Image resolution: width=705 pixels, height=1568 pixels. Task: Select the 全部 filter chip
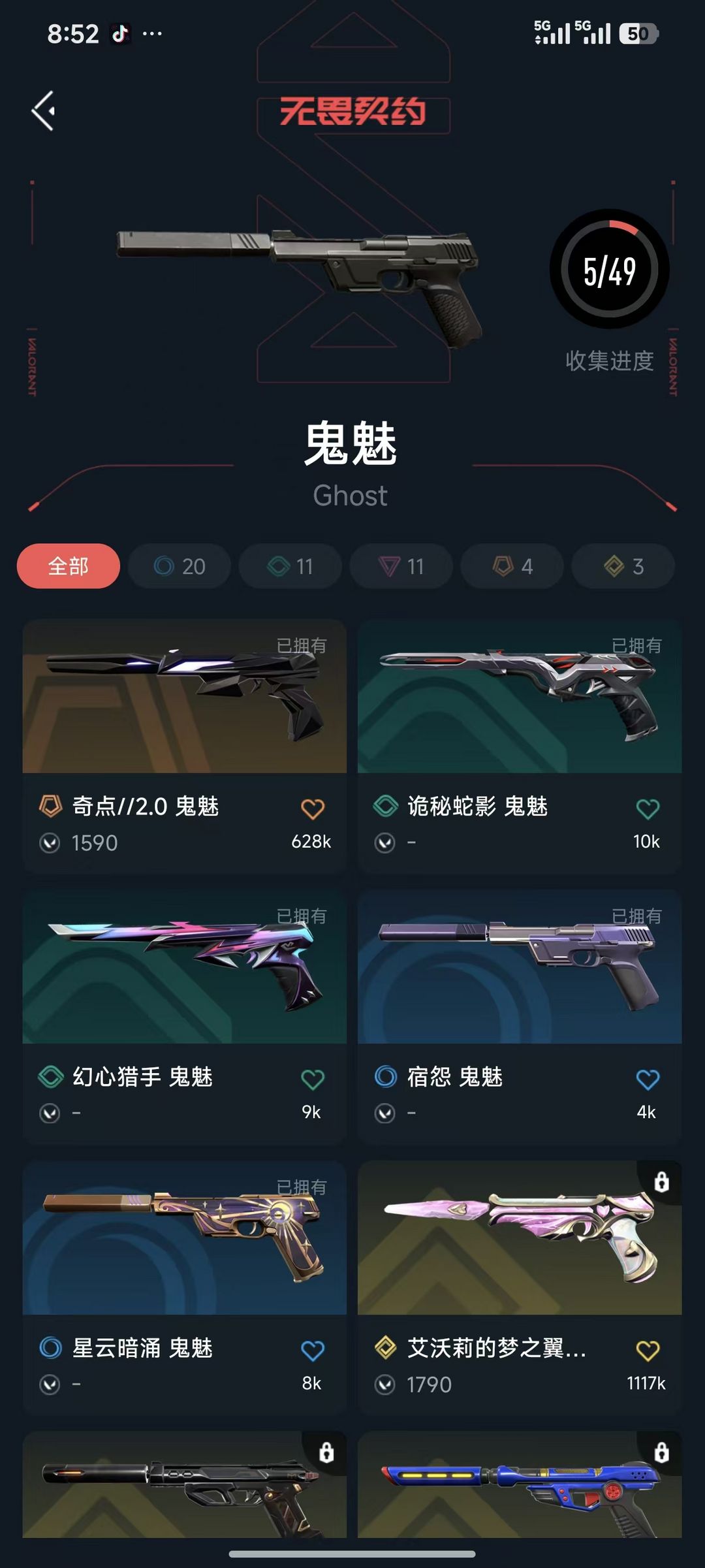coord(69,566)
